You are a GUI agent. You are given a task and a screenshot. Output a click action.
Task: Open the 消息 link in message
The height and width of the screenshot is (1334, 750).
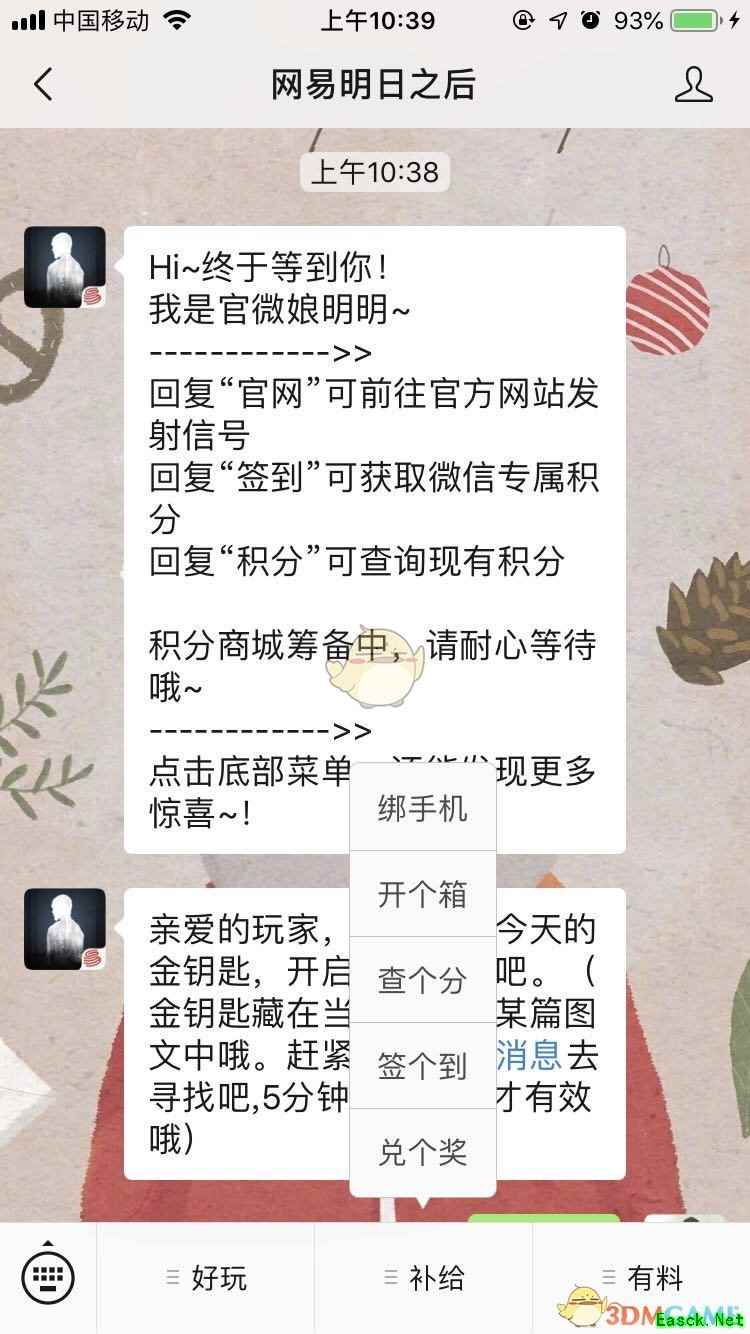(532, 1057)
